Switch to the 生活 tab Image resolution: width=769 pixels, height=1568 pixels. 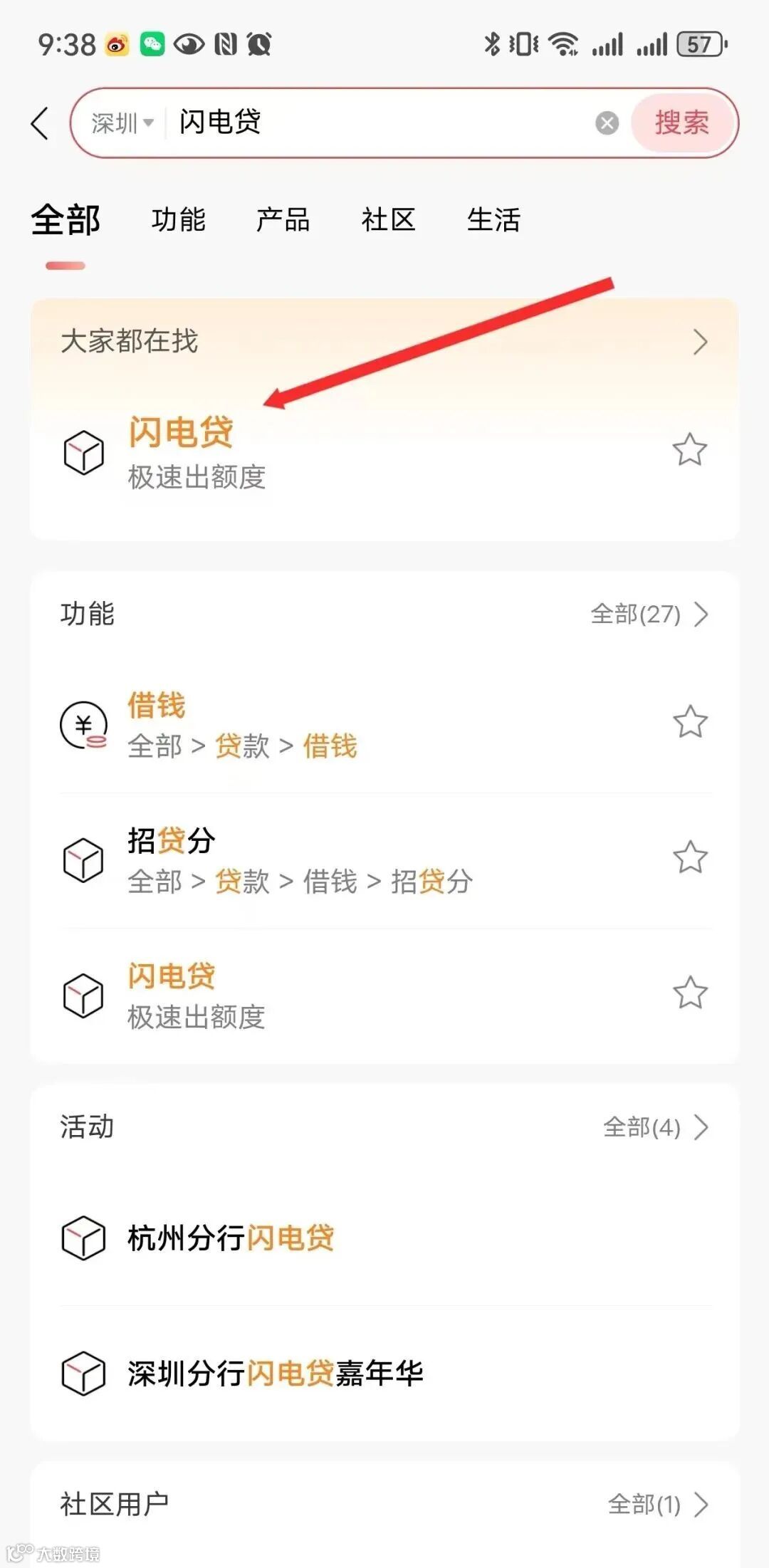coord(493,219)
